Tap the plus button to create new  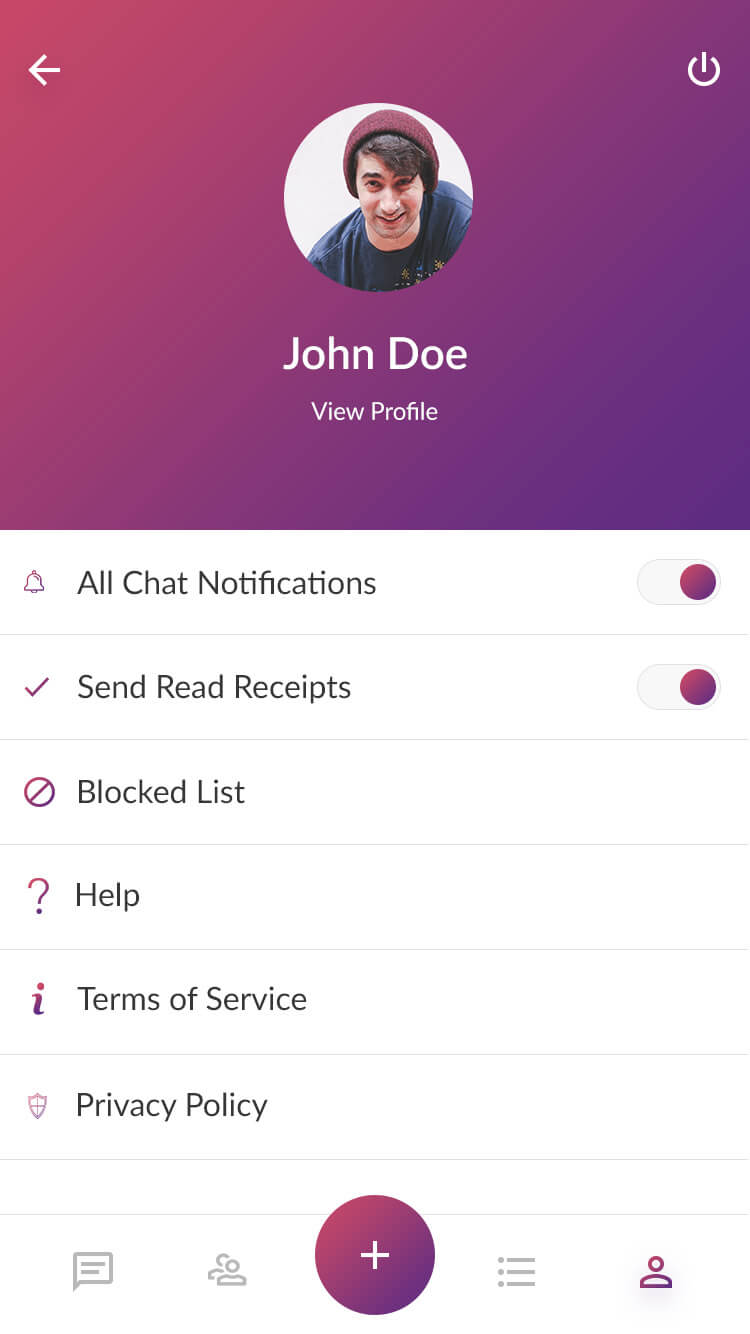[375, 1255]
